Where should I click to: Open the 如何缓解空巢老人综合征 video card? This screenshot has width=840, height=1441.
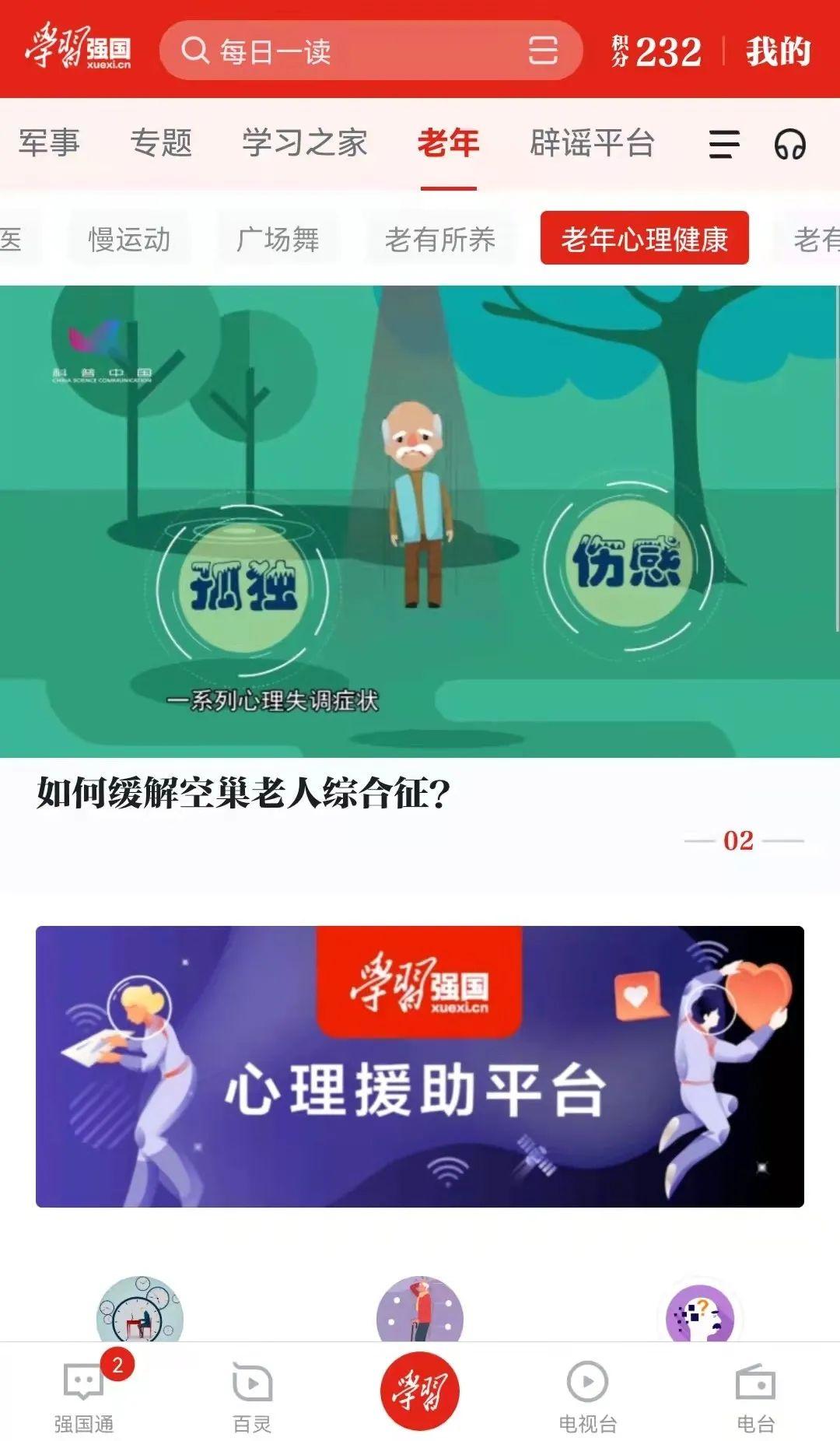click(x=420, y=521)
